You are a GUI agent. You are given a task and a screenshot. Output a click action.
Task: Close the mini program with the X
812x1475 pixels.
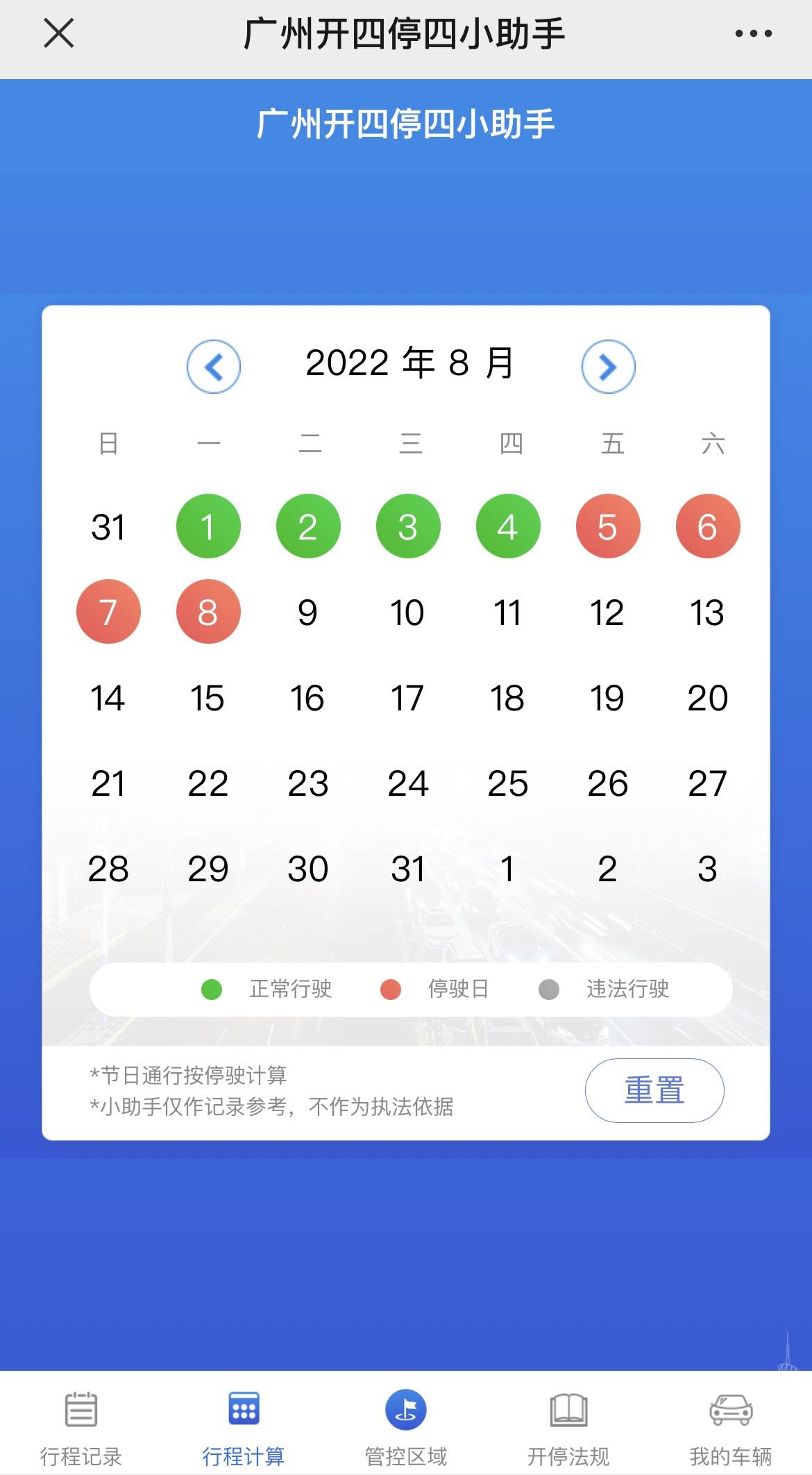pyautogui.click(x=58, y=33)
